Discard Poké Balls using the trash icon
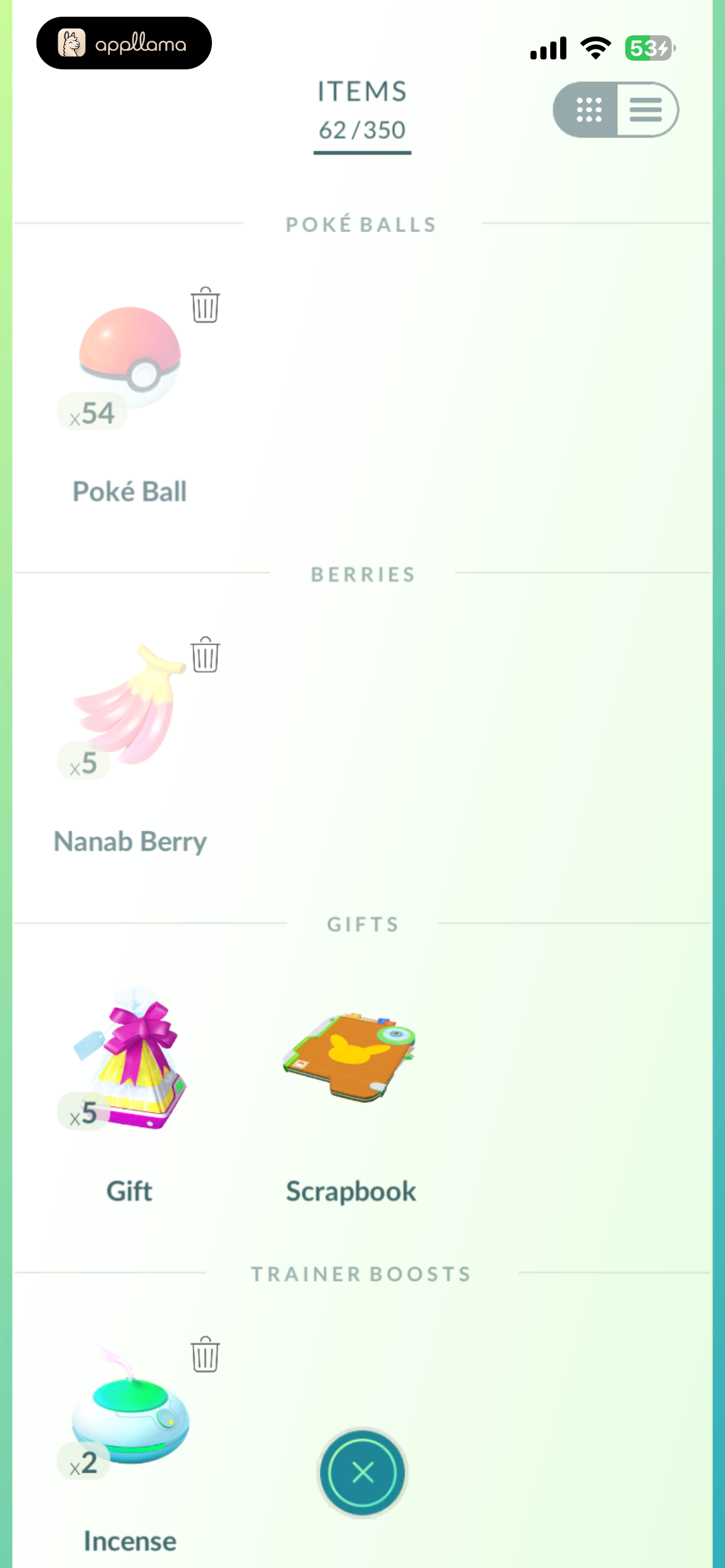 click(x=205, y=305)
